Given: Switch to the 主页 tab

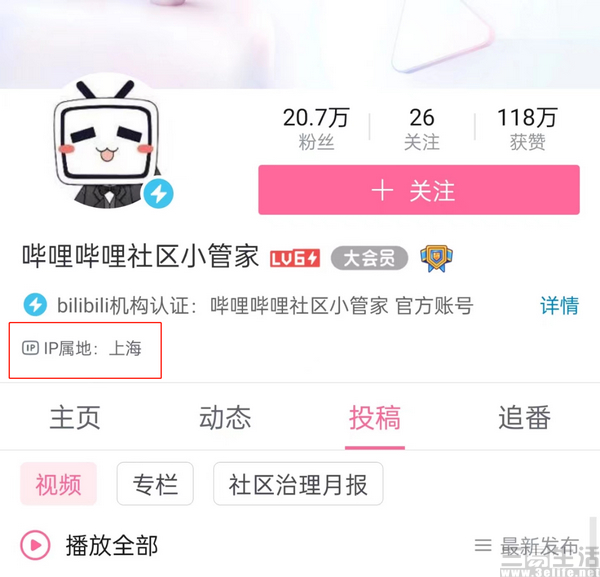Looking at the screenshot, I should pyautogui.click(x=75, y=417).
